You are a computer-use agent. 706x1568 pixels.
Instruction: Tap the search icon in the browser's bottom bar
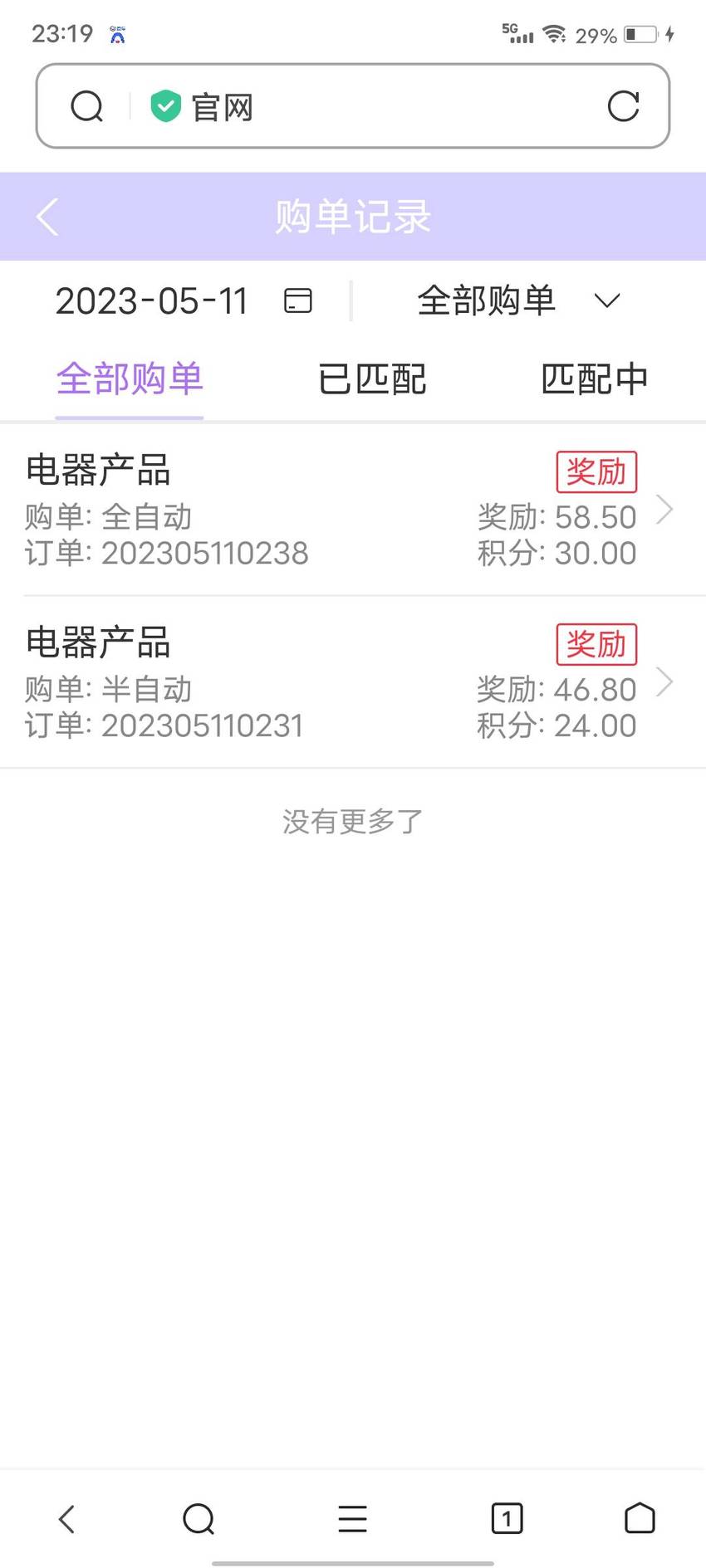[x=199, y=1520]
